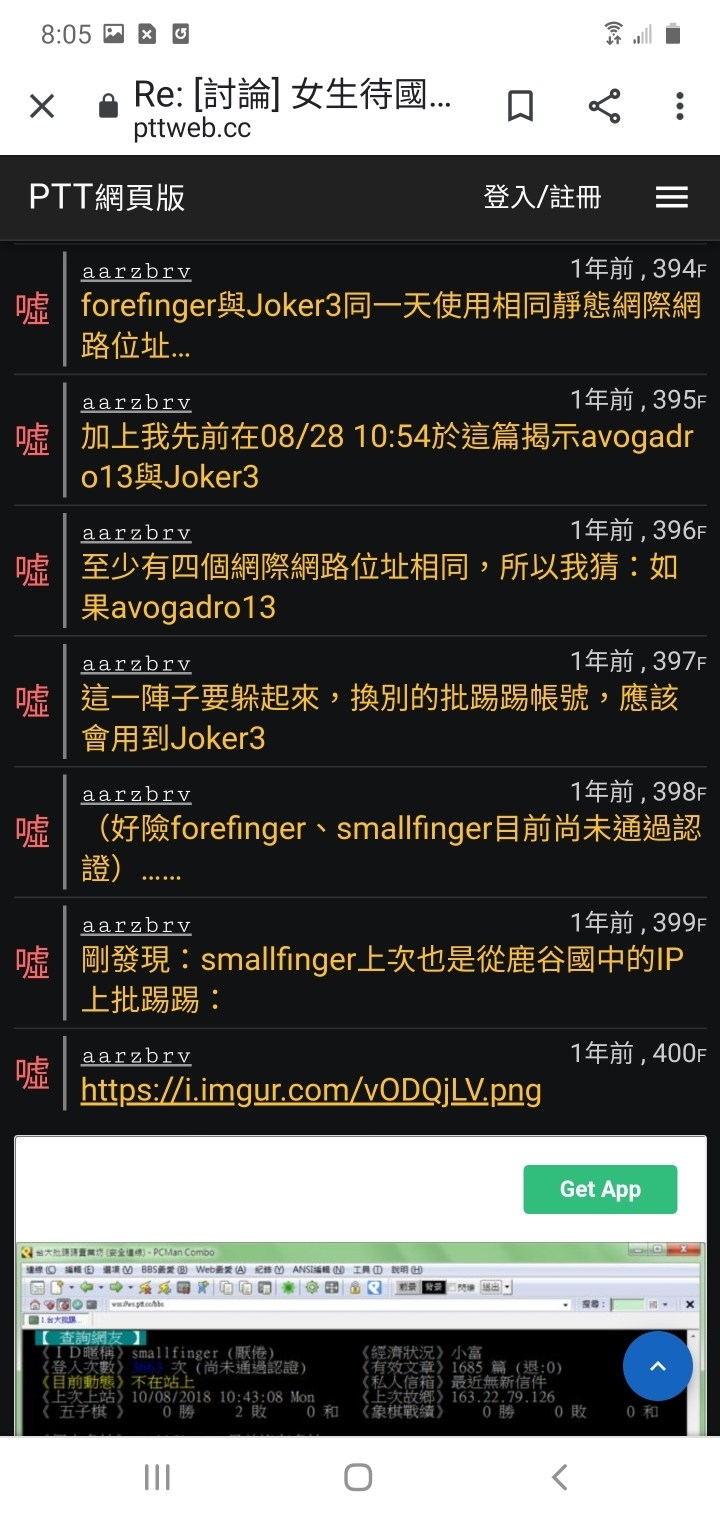Open the embedded imgur screenshot image
The height and width of the screenshot is (1520, 720).
click(x=360, y=1338)
